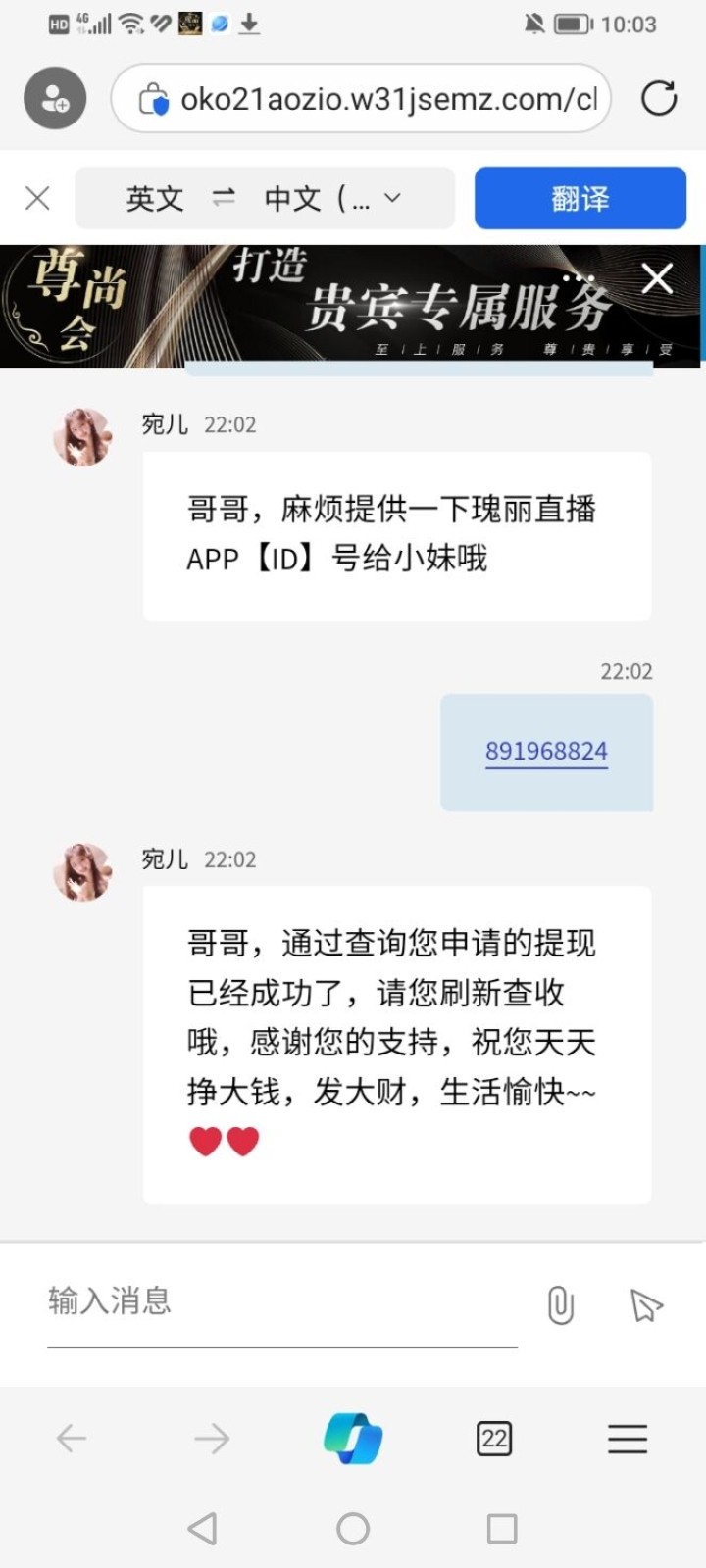The width and height of the screenshot is (706, 1568).
Task: Close the translation bar
Action: point(37,198)
